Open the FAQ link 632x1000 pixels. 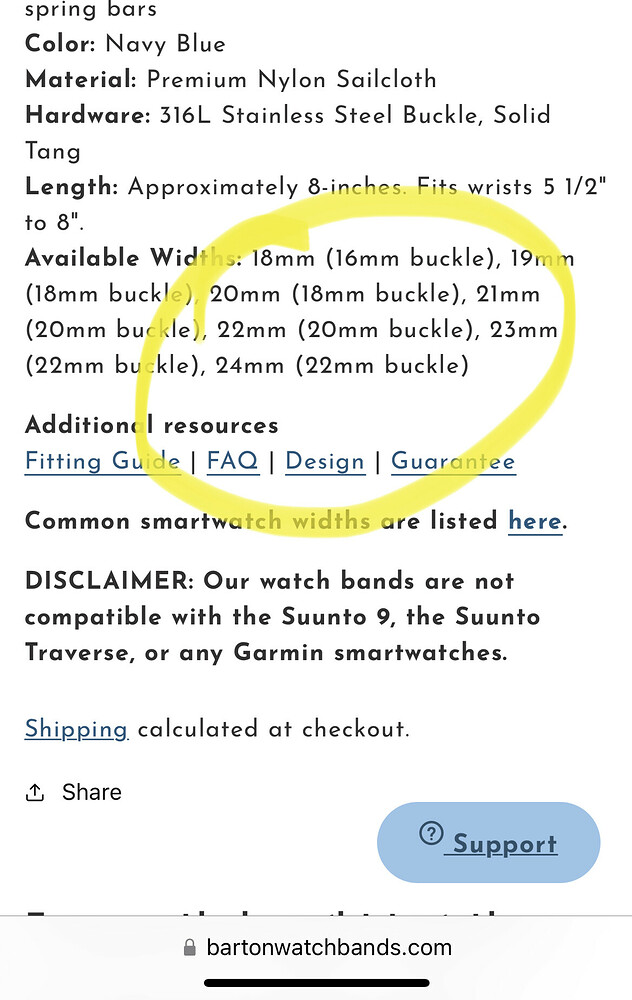(x=232, y=461)
